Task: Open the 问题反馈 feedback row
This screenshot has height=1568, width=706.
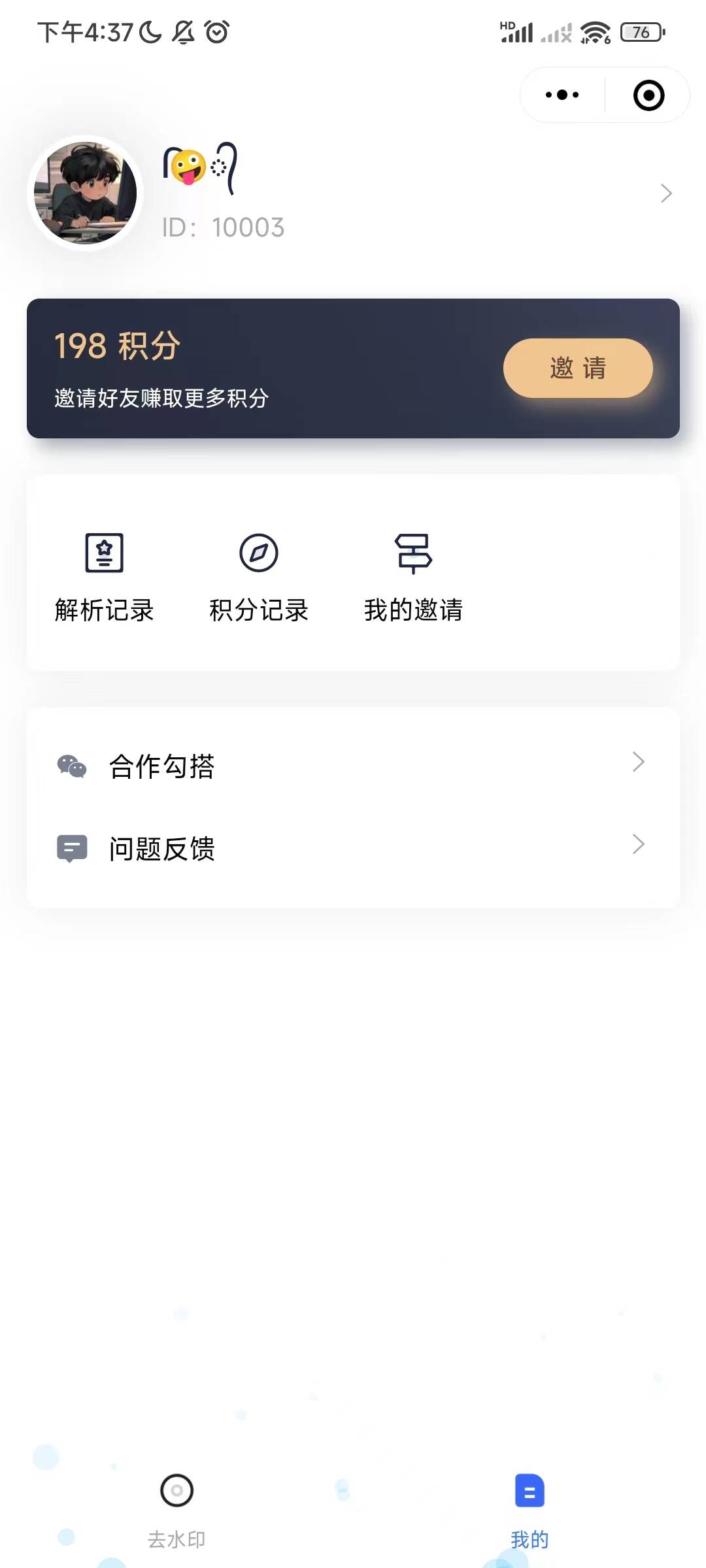Action: pyautogui.click(x=353, y=848)
